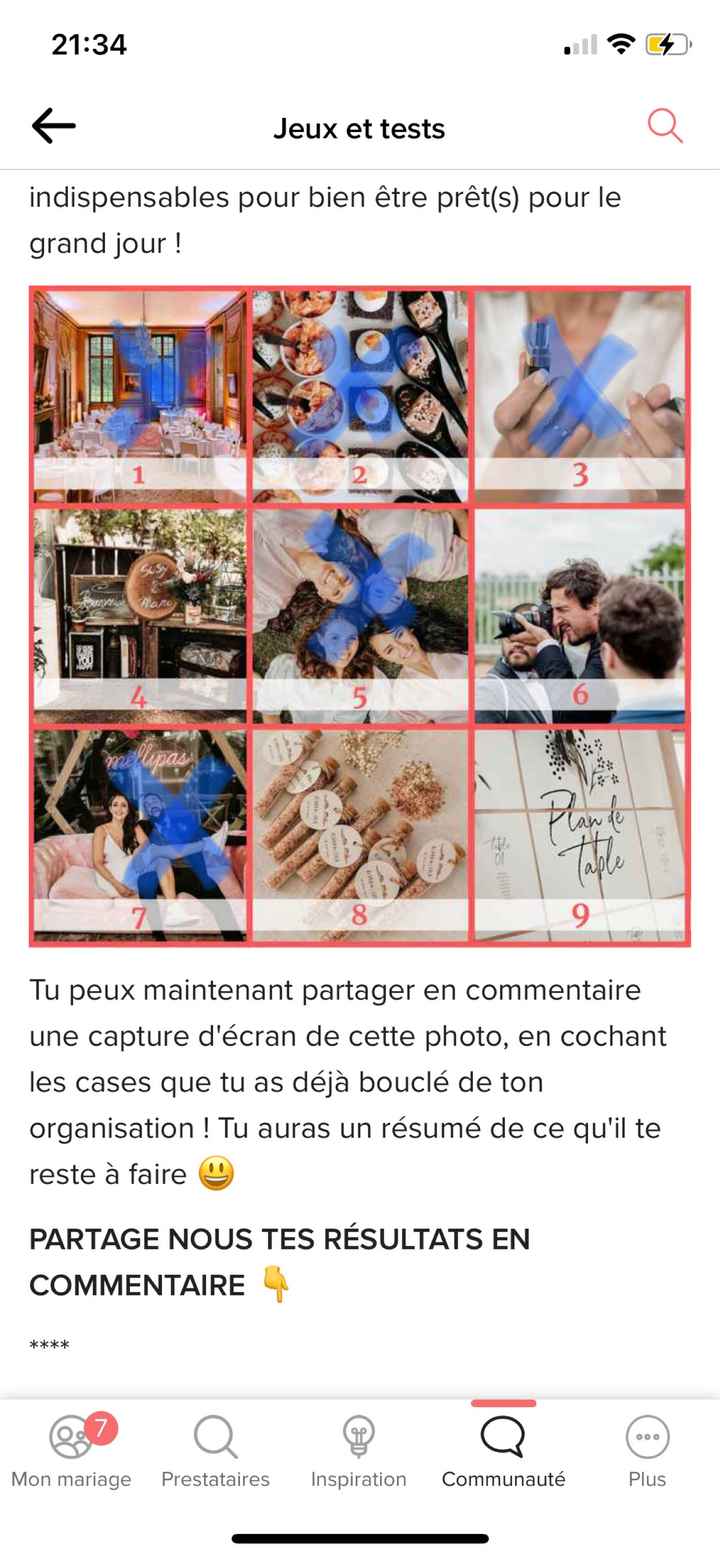Open the wedding checklist grid image
This screenshot has height=1558, width=720.
360,616
